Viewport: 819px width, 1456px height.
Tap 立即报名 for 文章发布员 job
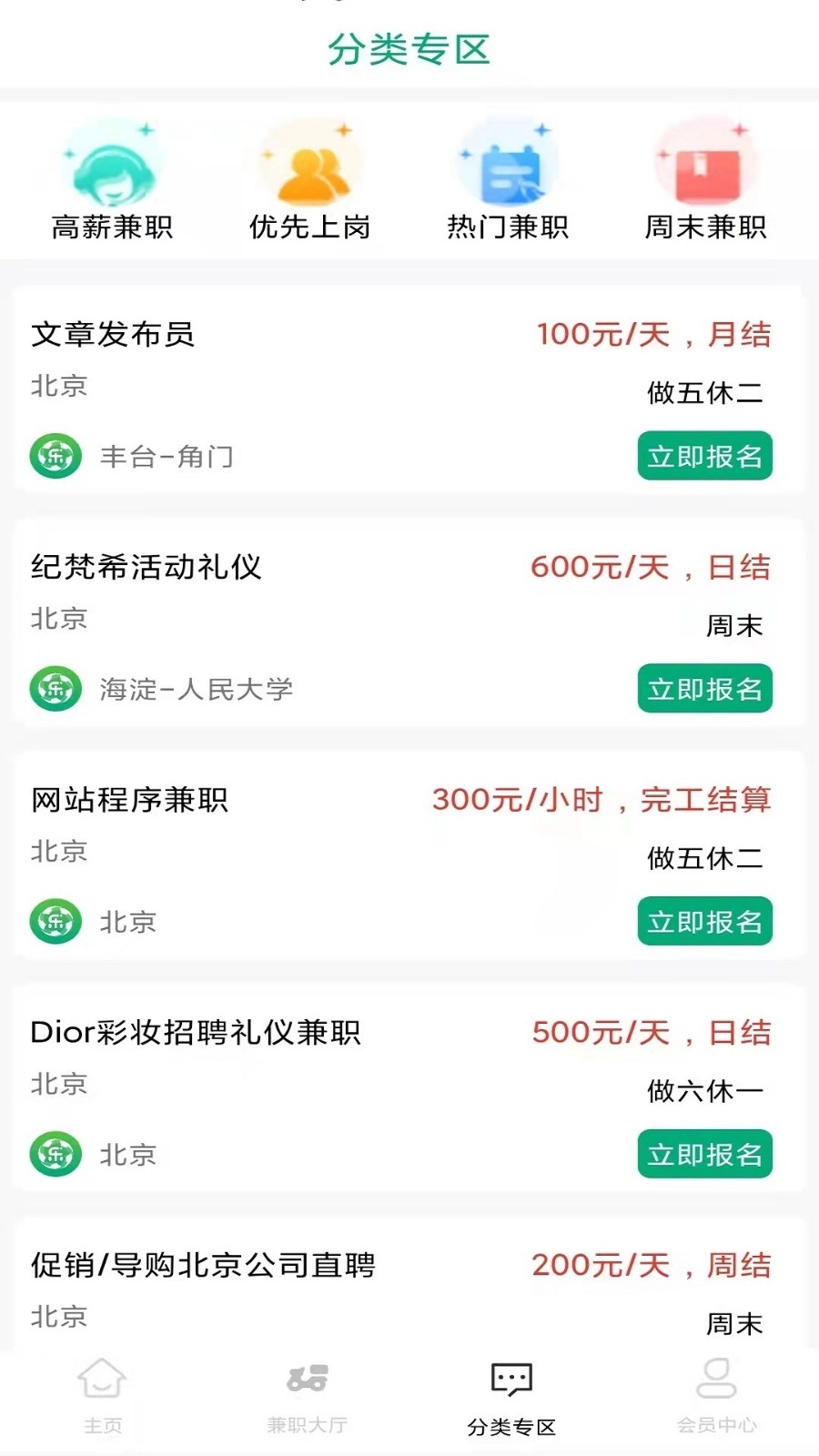point(704,457)
